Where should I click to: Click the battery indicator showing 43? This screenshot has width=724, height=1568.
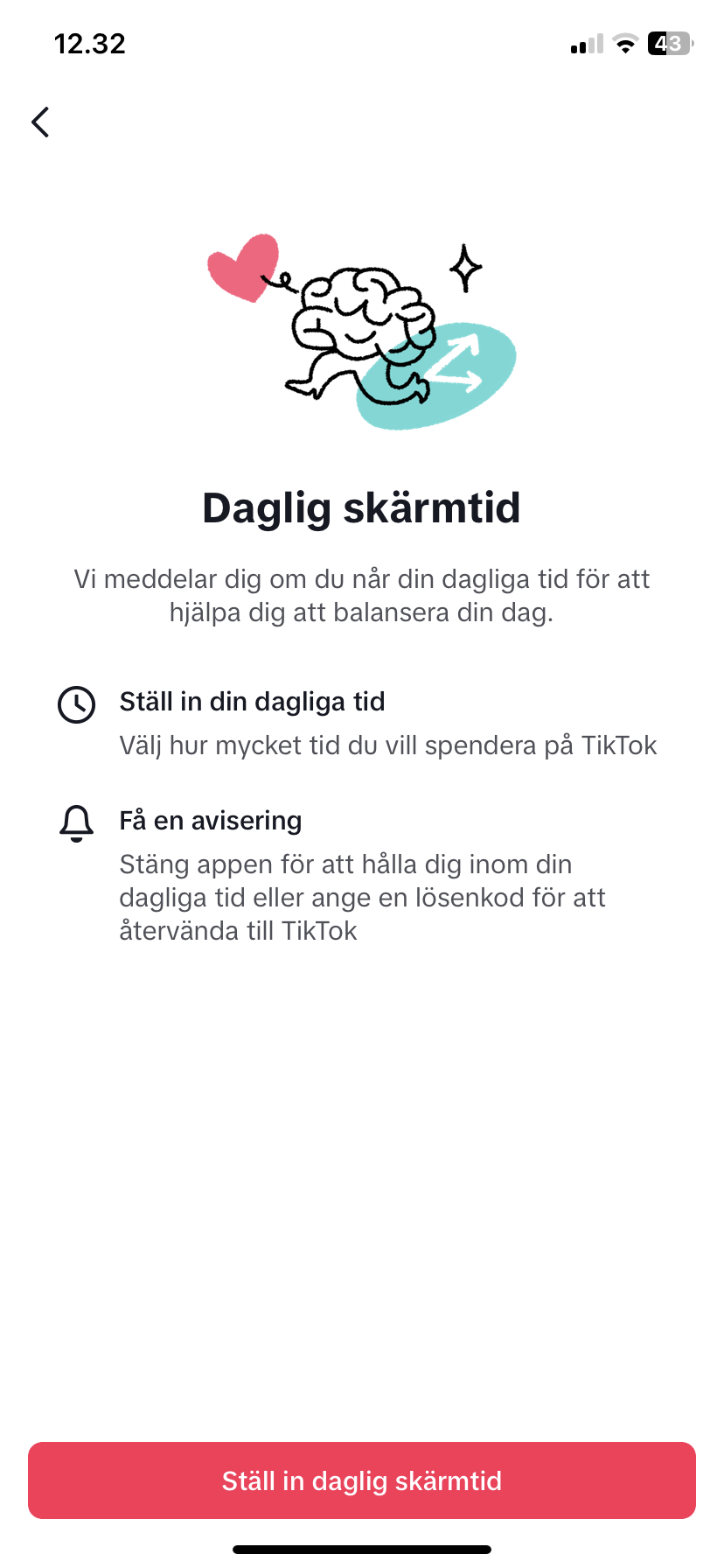[x=667, y=43]
